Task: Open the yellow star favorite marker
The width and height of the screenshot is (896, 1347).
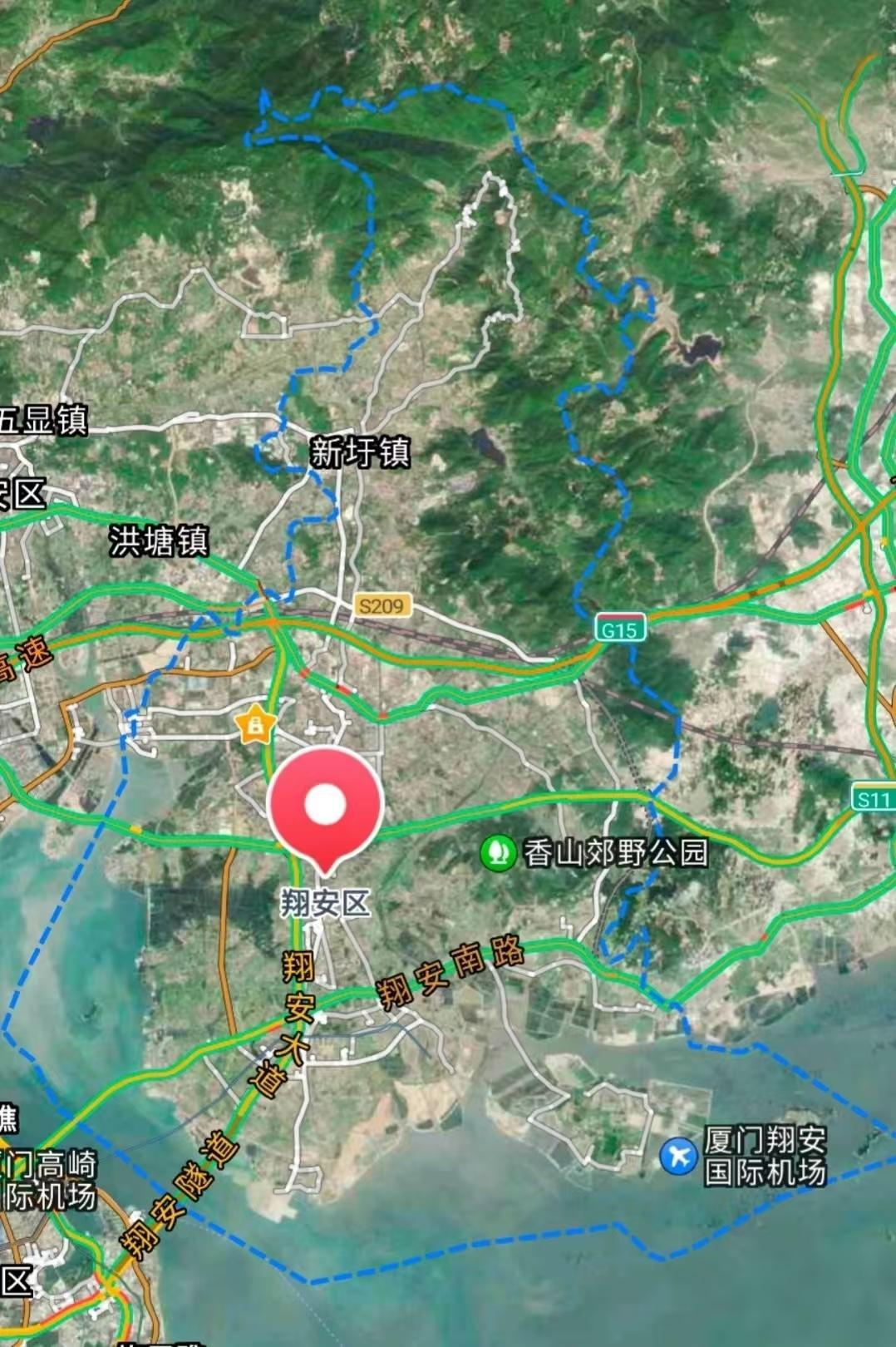Action: [x=255, y=723]
